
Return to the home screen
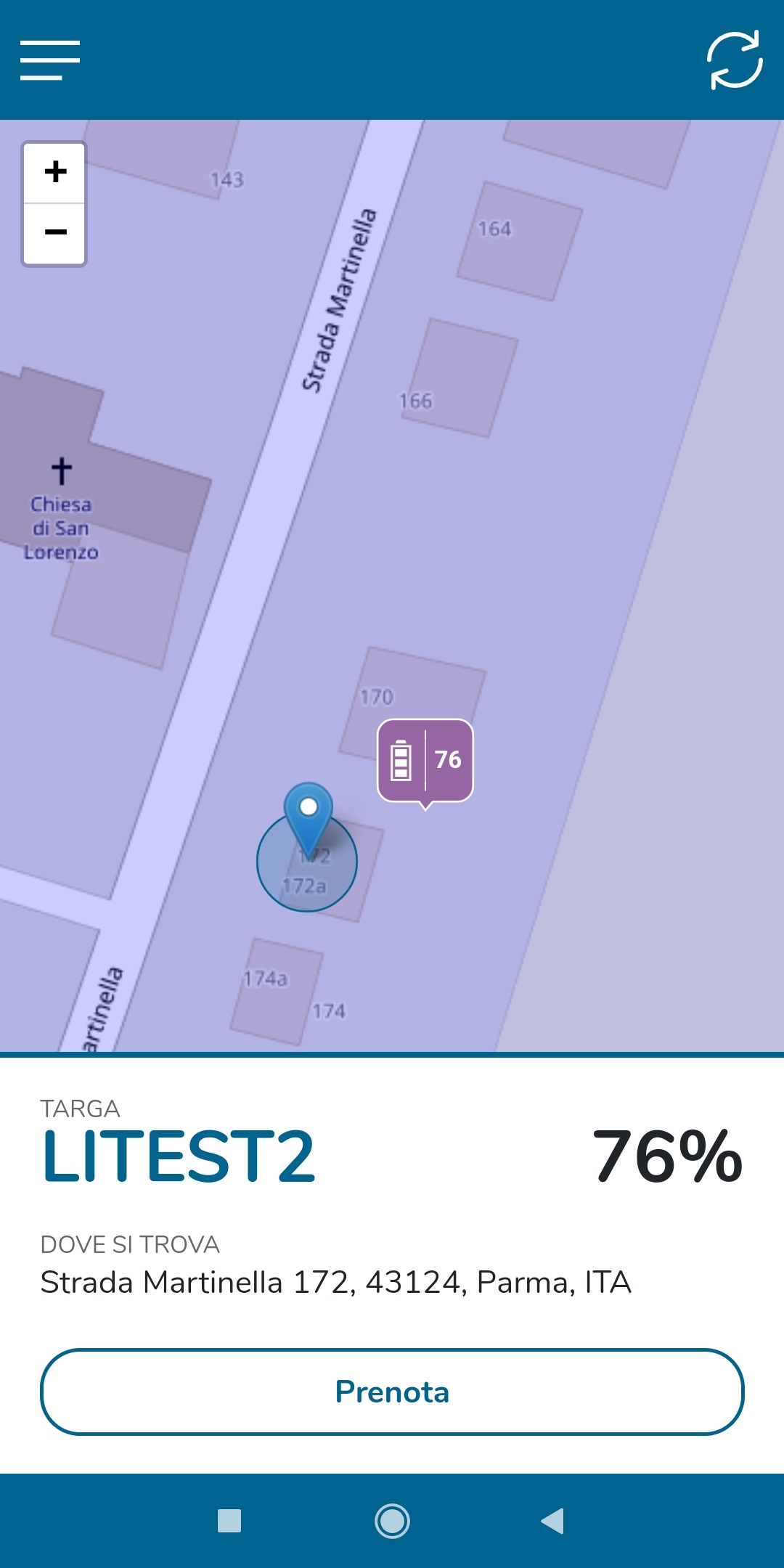(392, 1521)
